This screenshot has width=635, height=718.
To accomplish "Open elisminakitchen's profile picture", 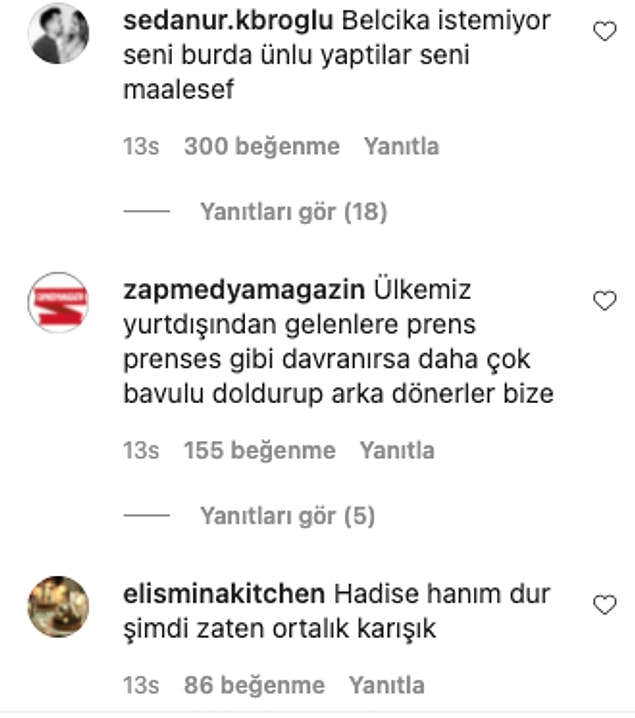I will [x=58, y=606].
